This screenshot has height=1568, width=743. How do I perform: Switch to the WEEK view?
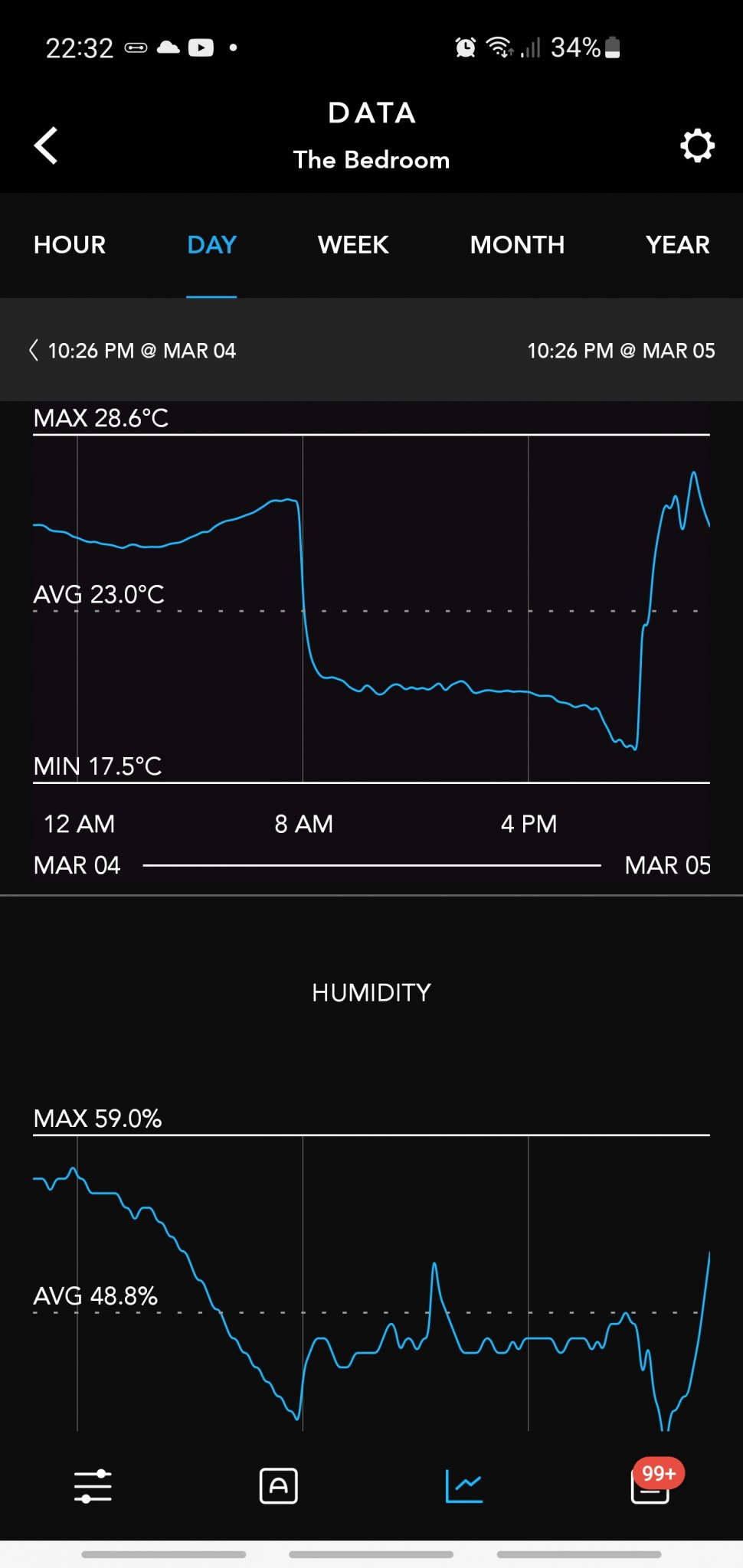pyautogui.click(x=353, y=245)
